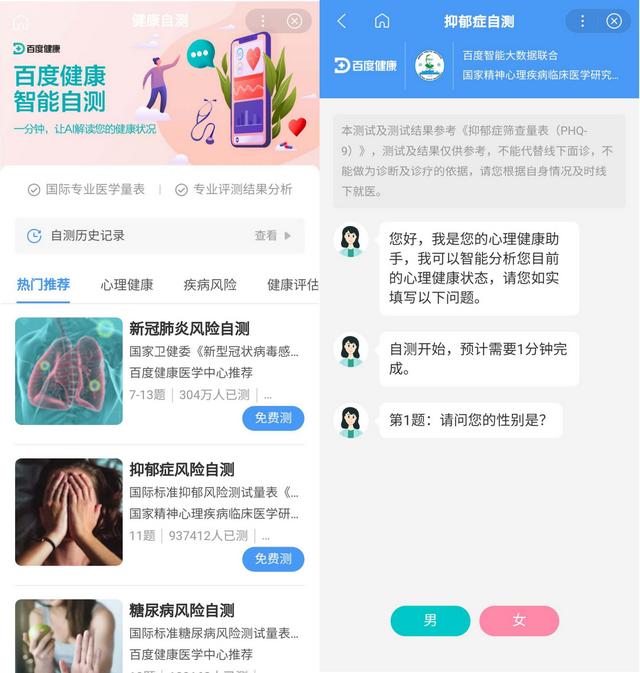Select the 热门推荐 tab

point(44,285)
